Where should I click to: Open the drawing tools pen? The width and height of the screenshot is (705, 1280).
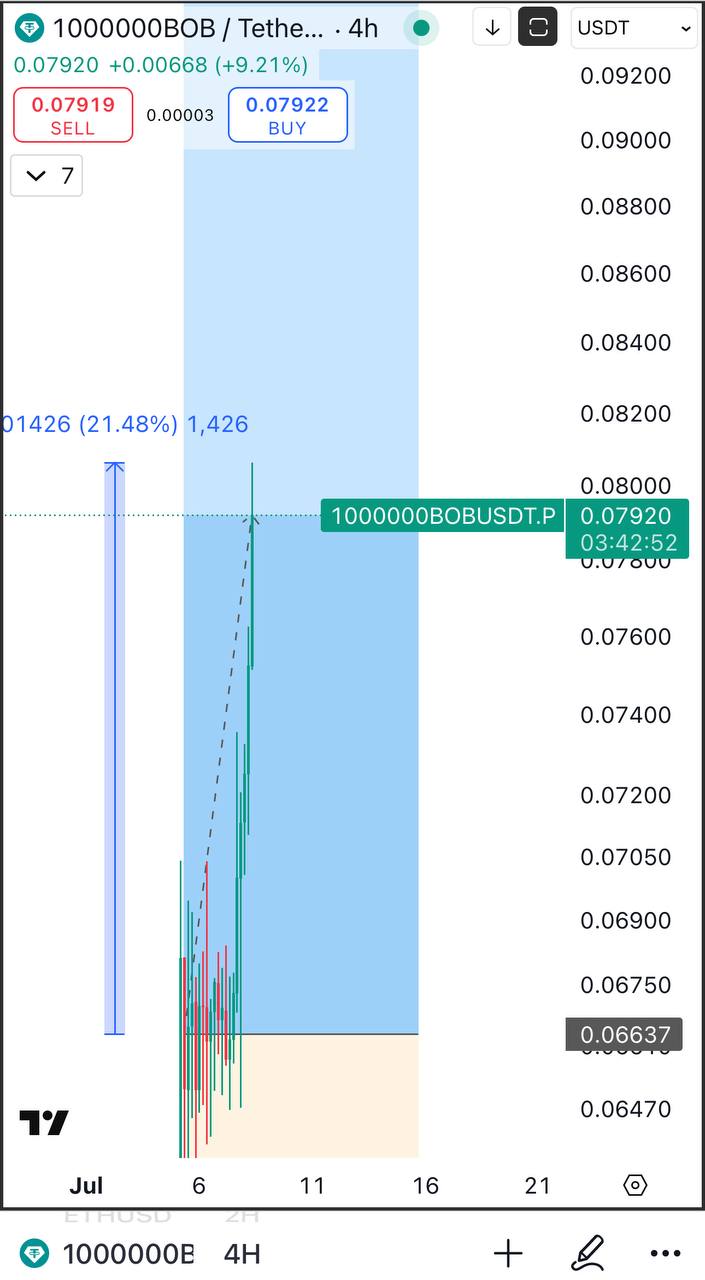click(x=587, y=1253)
